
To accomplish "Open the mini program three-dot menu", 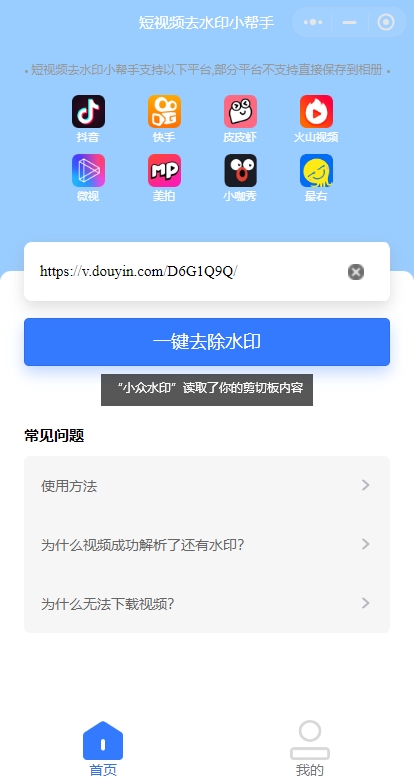I will (313, 22).
